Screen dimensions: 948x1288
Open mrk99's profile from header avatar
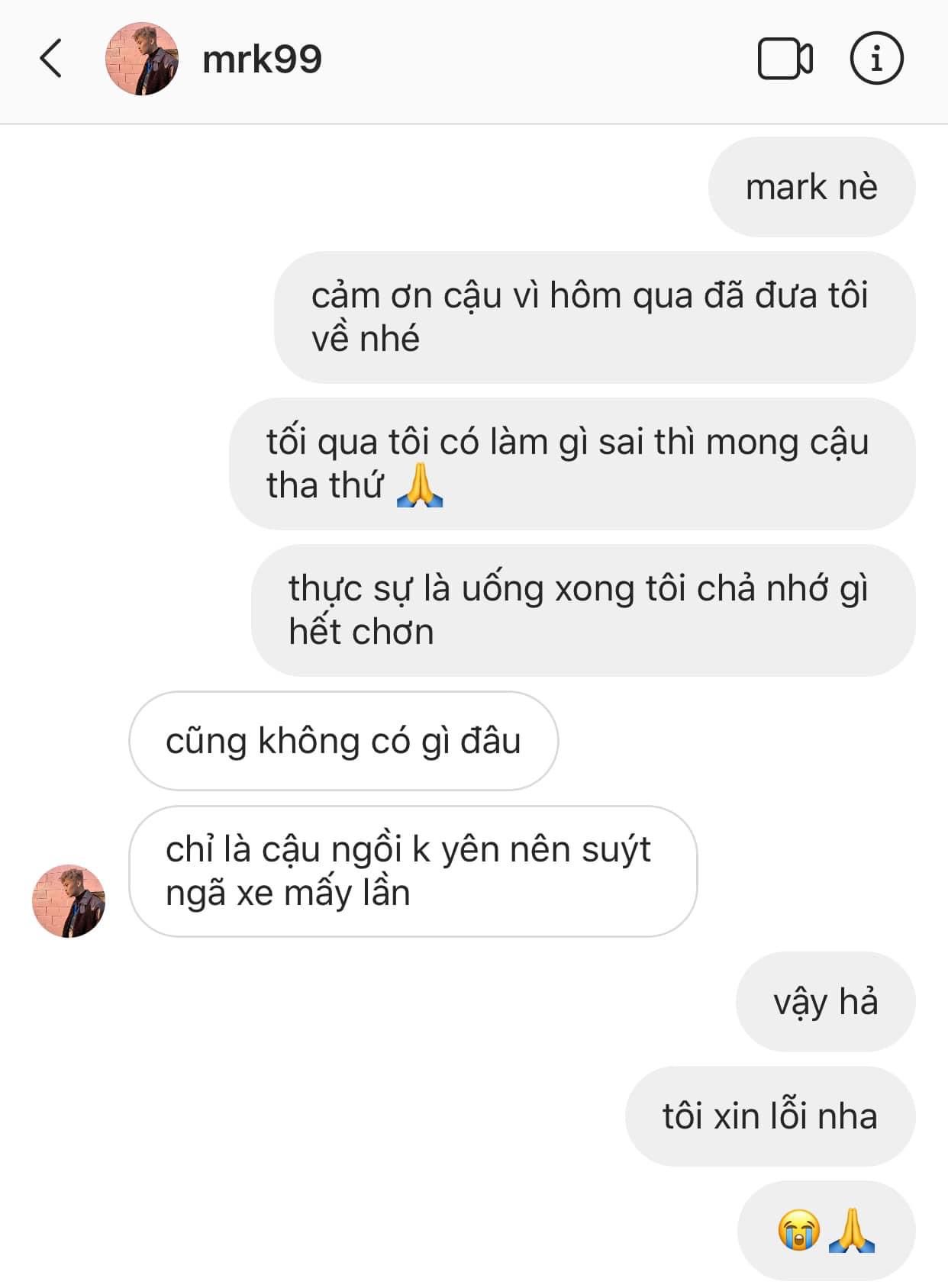142,59
